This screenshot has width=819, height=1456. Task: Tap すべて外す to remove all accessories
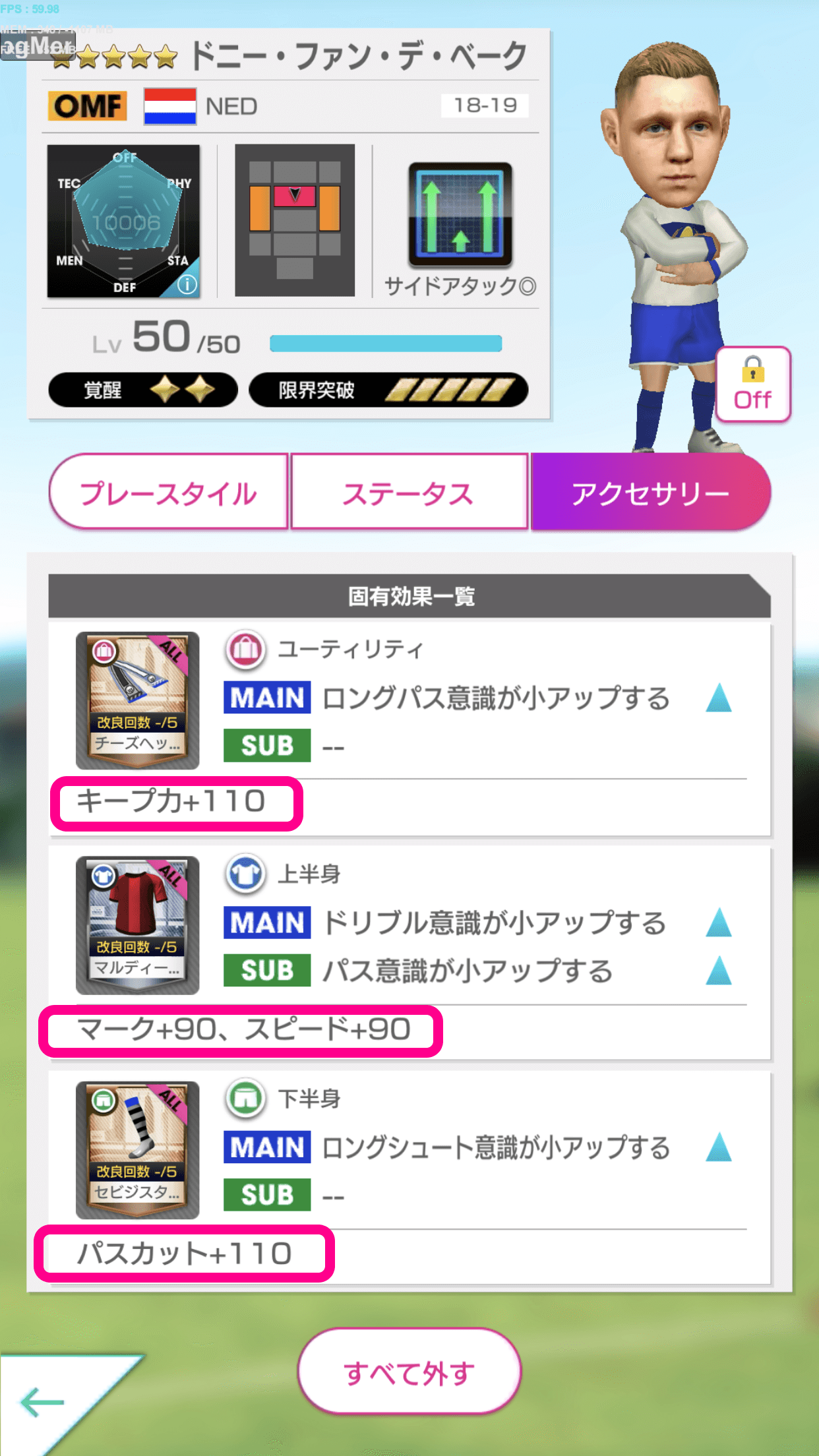(x=409, y=1372)
